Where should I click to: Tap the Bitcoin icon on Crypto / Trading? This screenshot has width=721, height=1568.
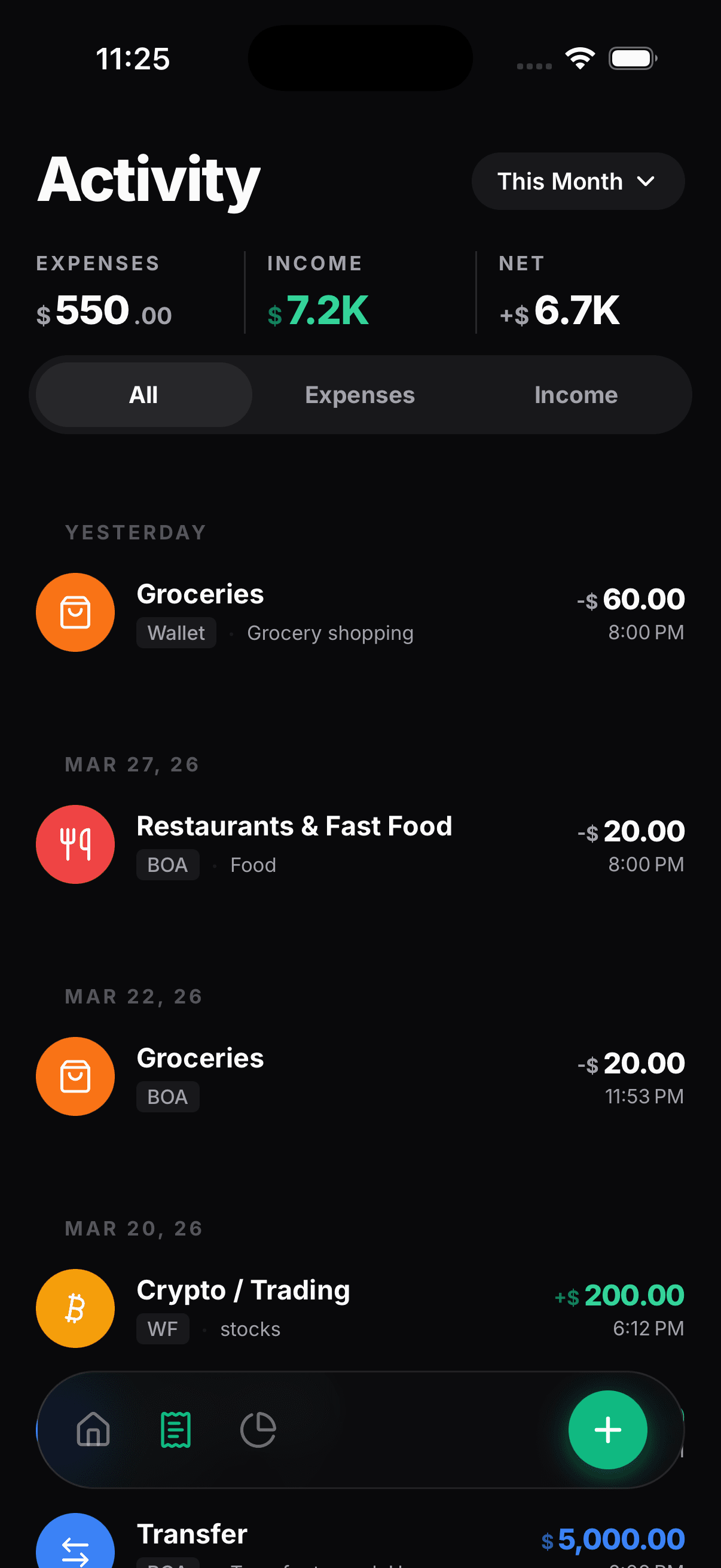(75, 1308)
